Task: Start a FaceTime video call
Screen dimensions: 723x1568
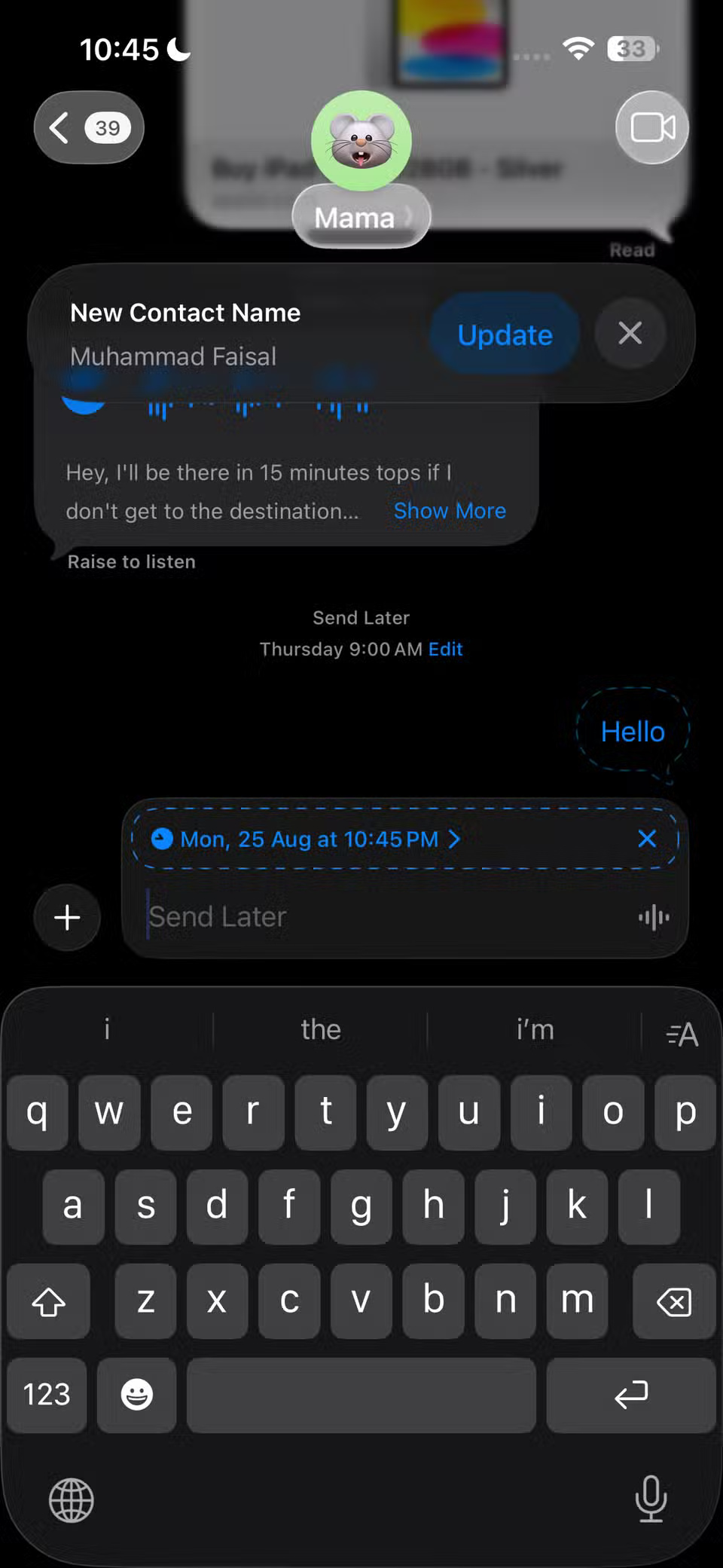Action: pyautogui.click(x=651, y=127)
